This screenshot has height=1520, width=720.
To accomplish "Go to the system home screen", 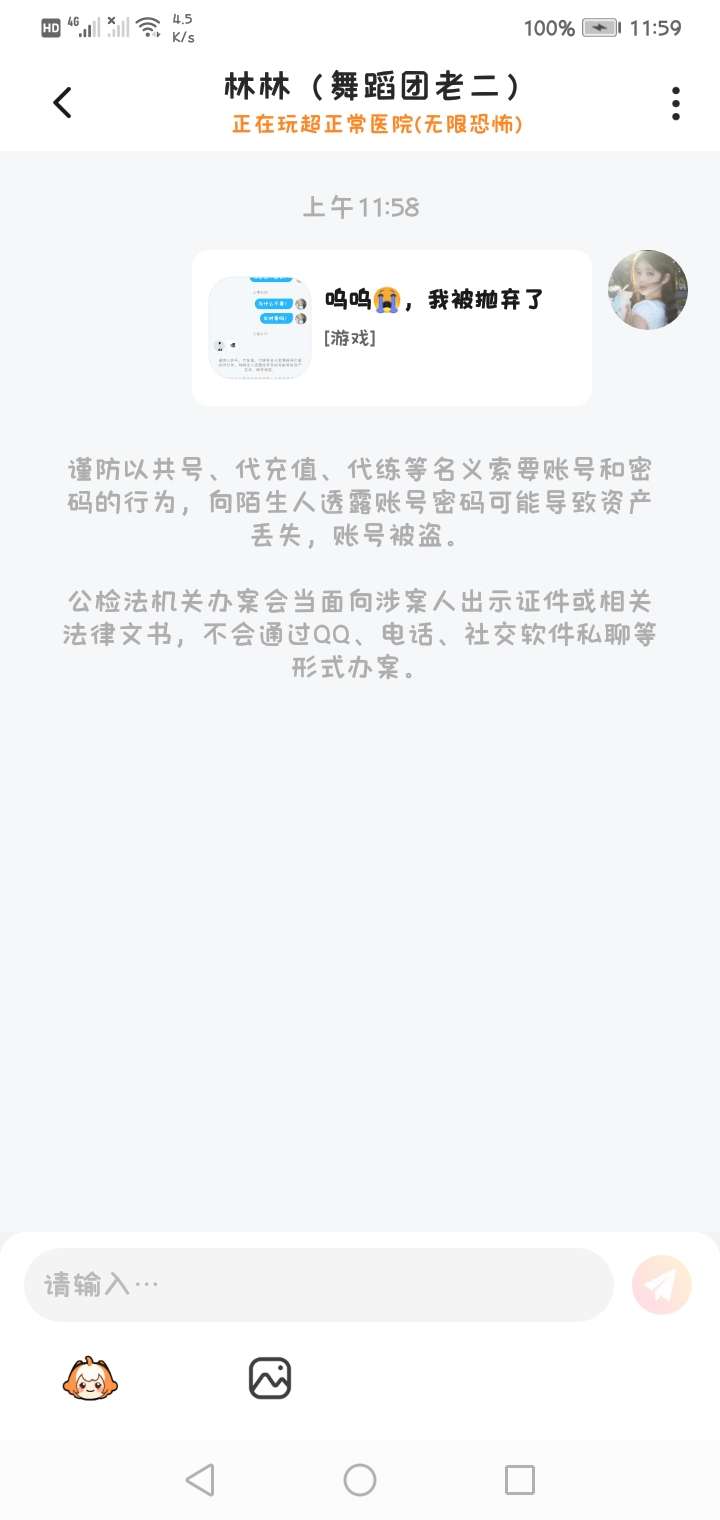I will pos(360,1479).
